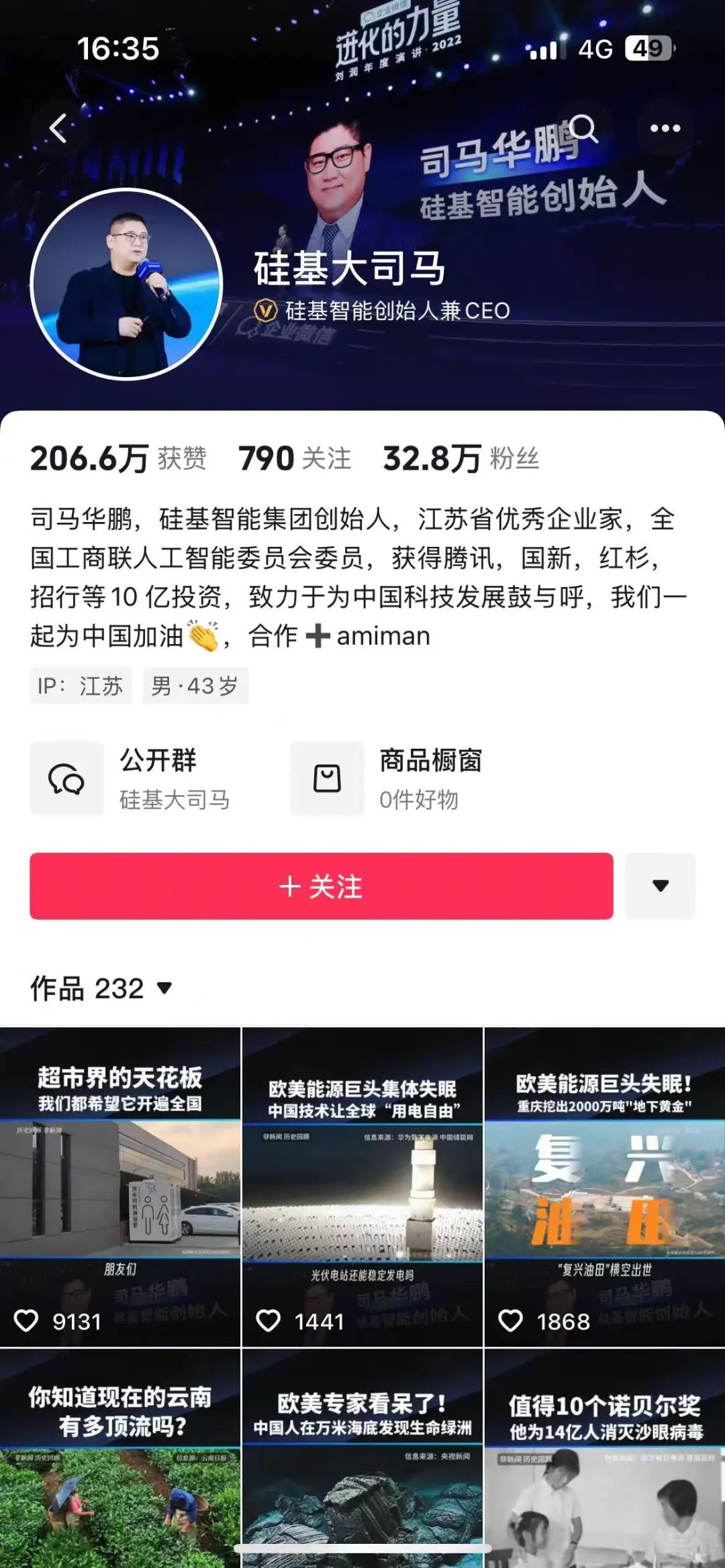The width and height of the screenshot is (725, 1568).
Task: Open 商品橱窗 product showcase
Action: point(387,779)
